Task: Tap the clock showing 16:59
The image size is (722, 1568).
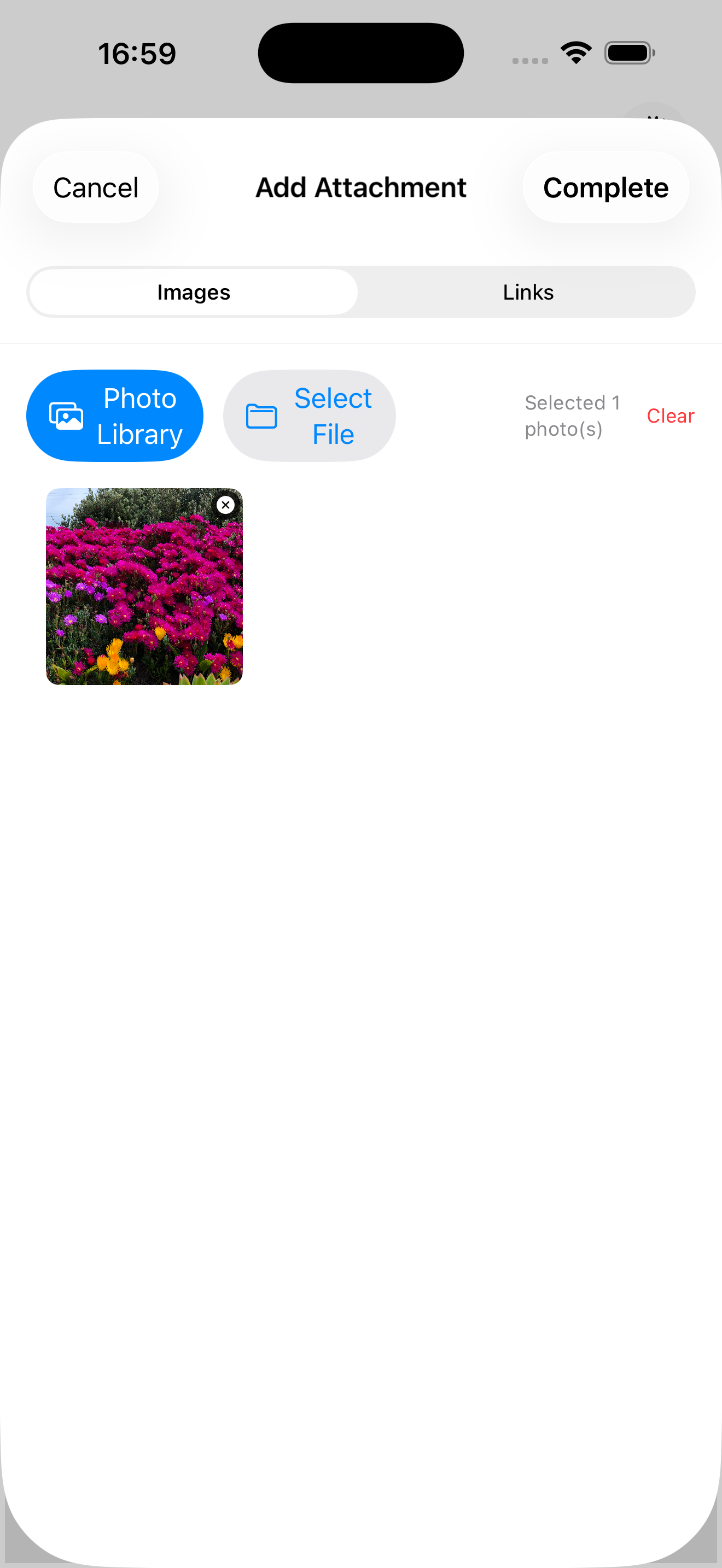Action: click(137, 52)
